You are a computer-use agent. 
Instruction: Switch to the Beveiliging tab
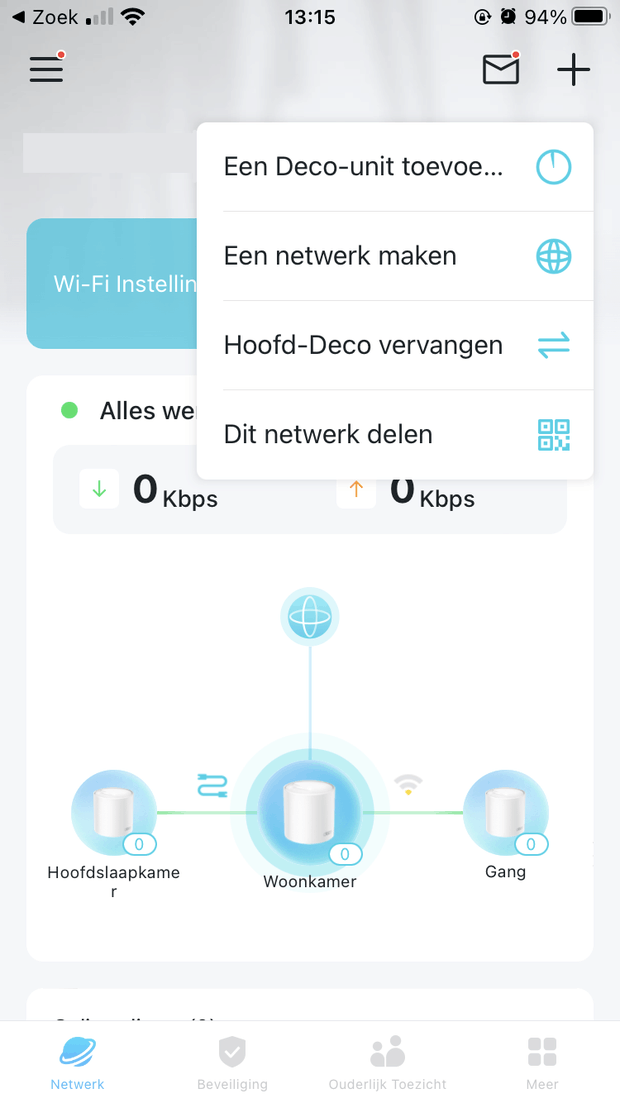232,1063
